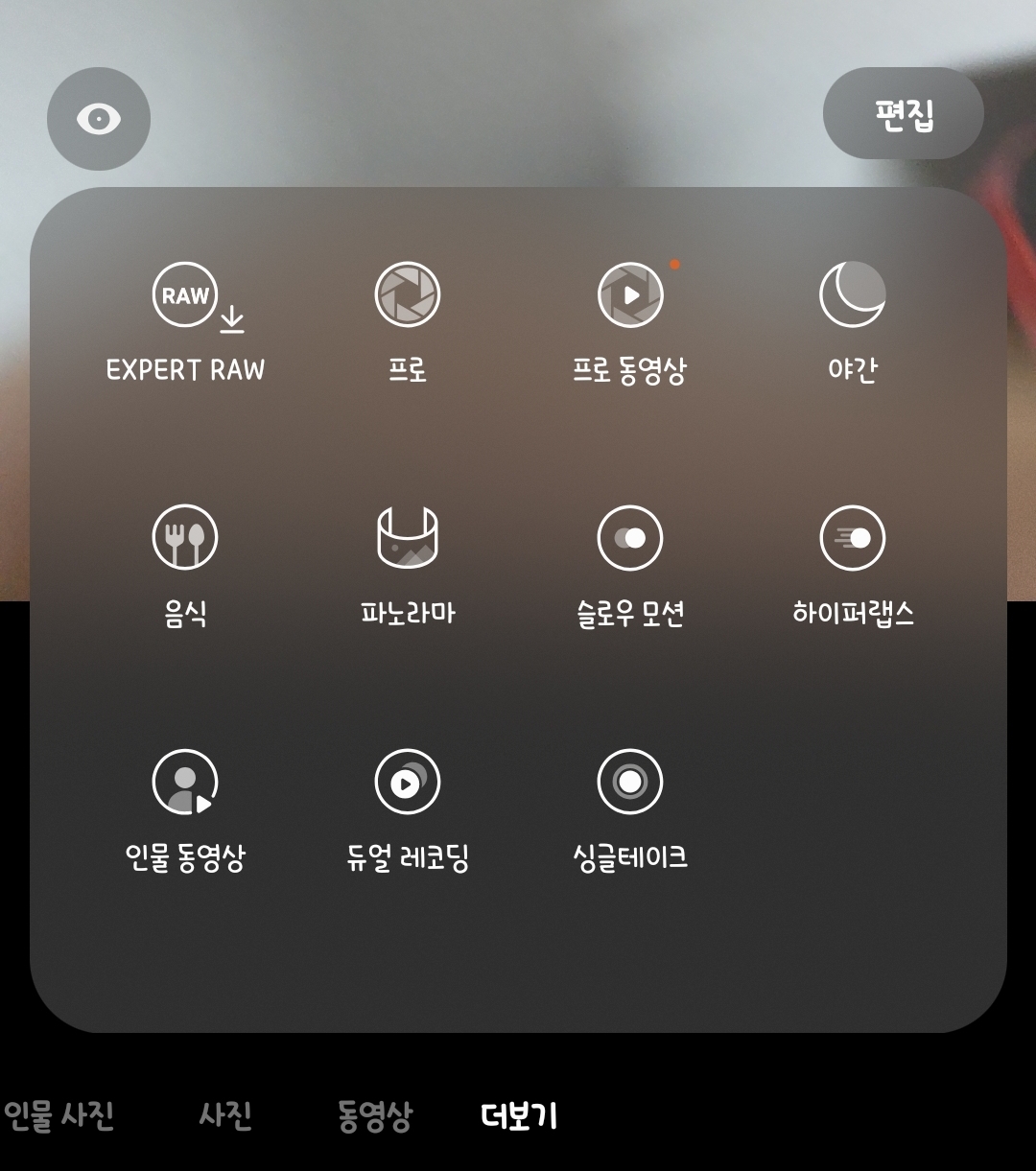Viewport: 1036px width, 1171px height.
Task: Start 싱글테이크 mode
Action: coord(629,811)
